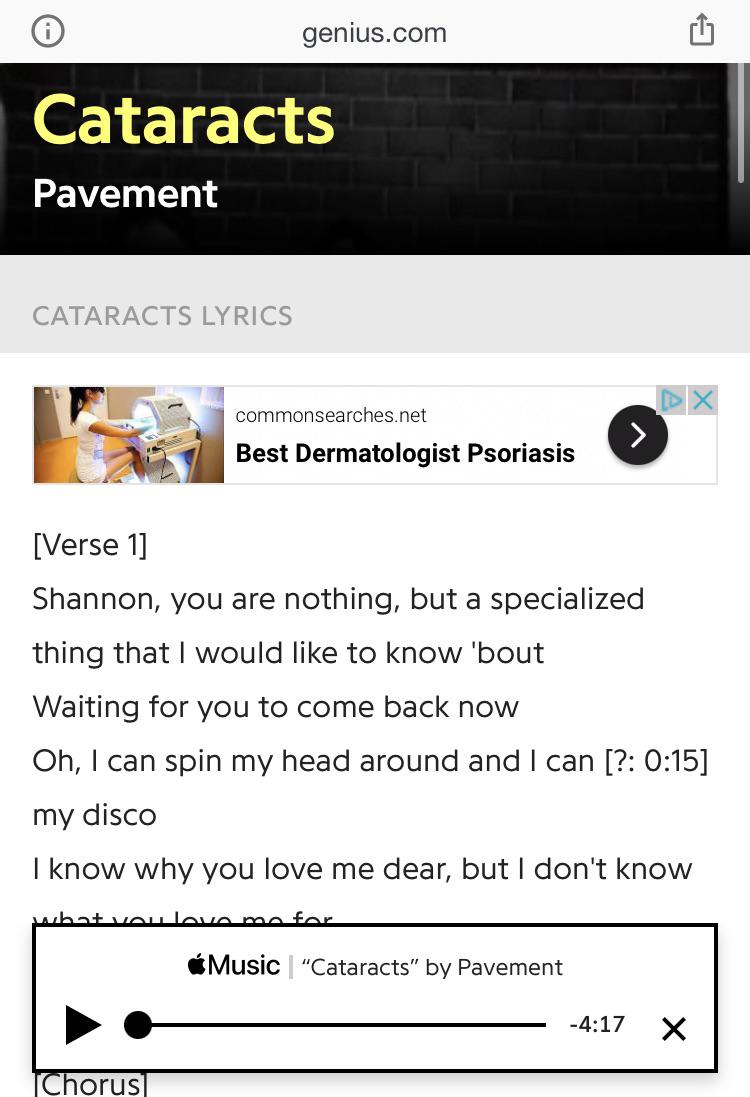The image size is (750, 1097).
Task: Tap the genius.com address bar
Action: pos(373,30)
